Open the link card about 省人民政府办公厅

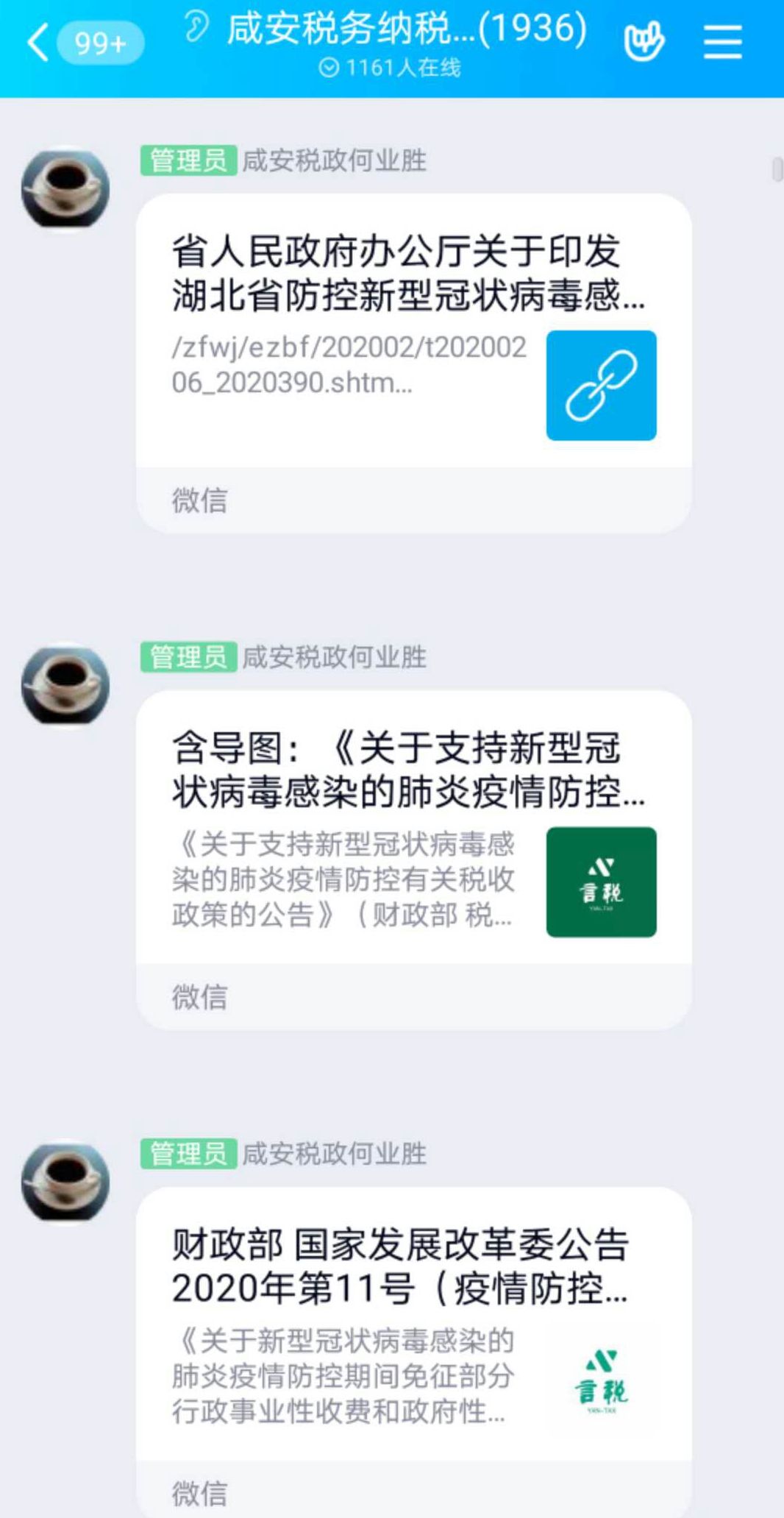point(413,331)
